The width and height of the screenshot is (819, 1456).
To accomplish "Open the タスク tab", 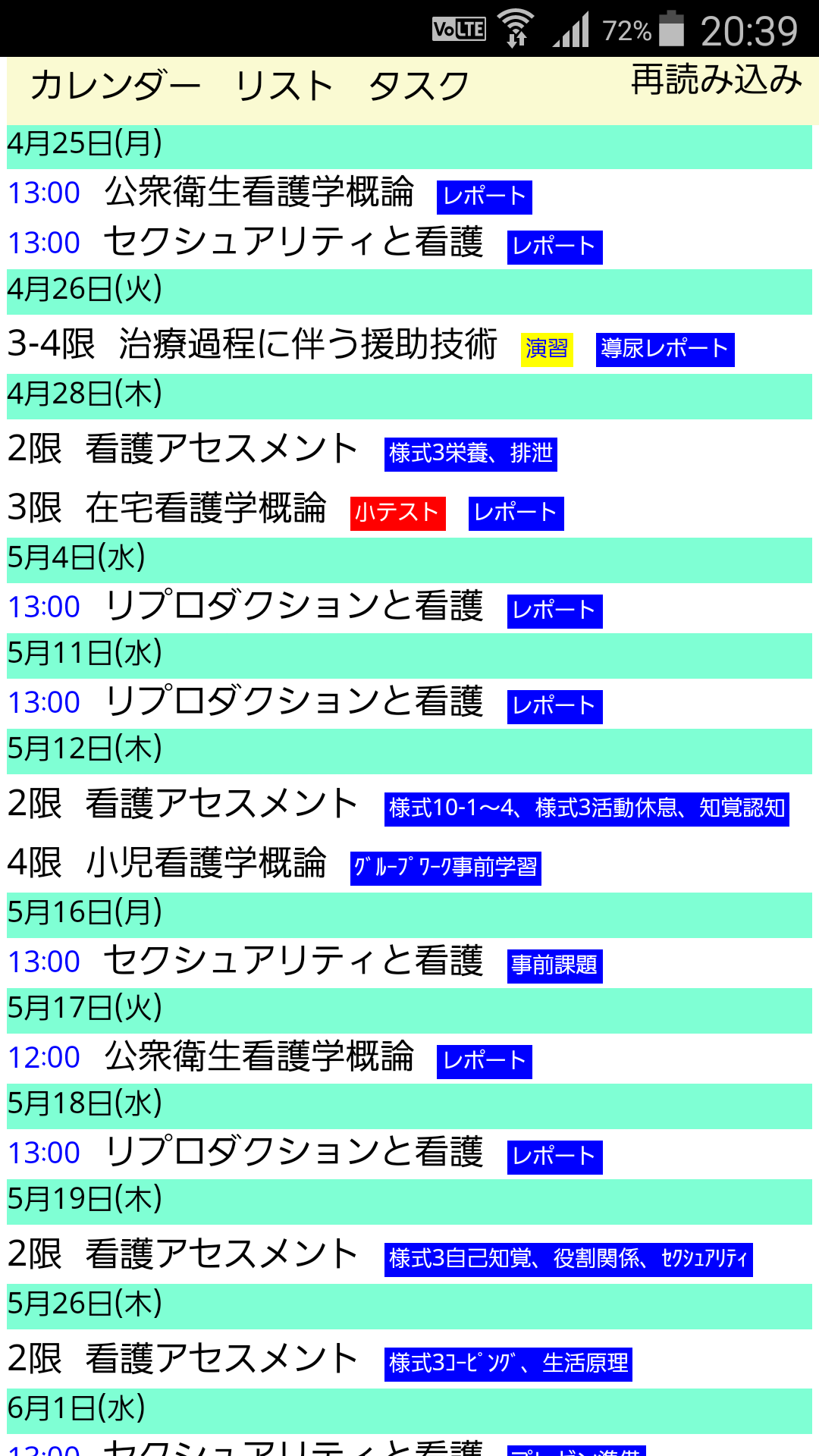I will click(419, 86).
